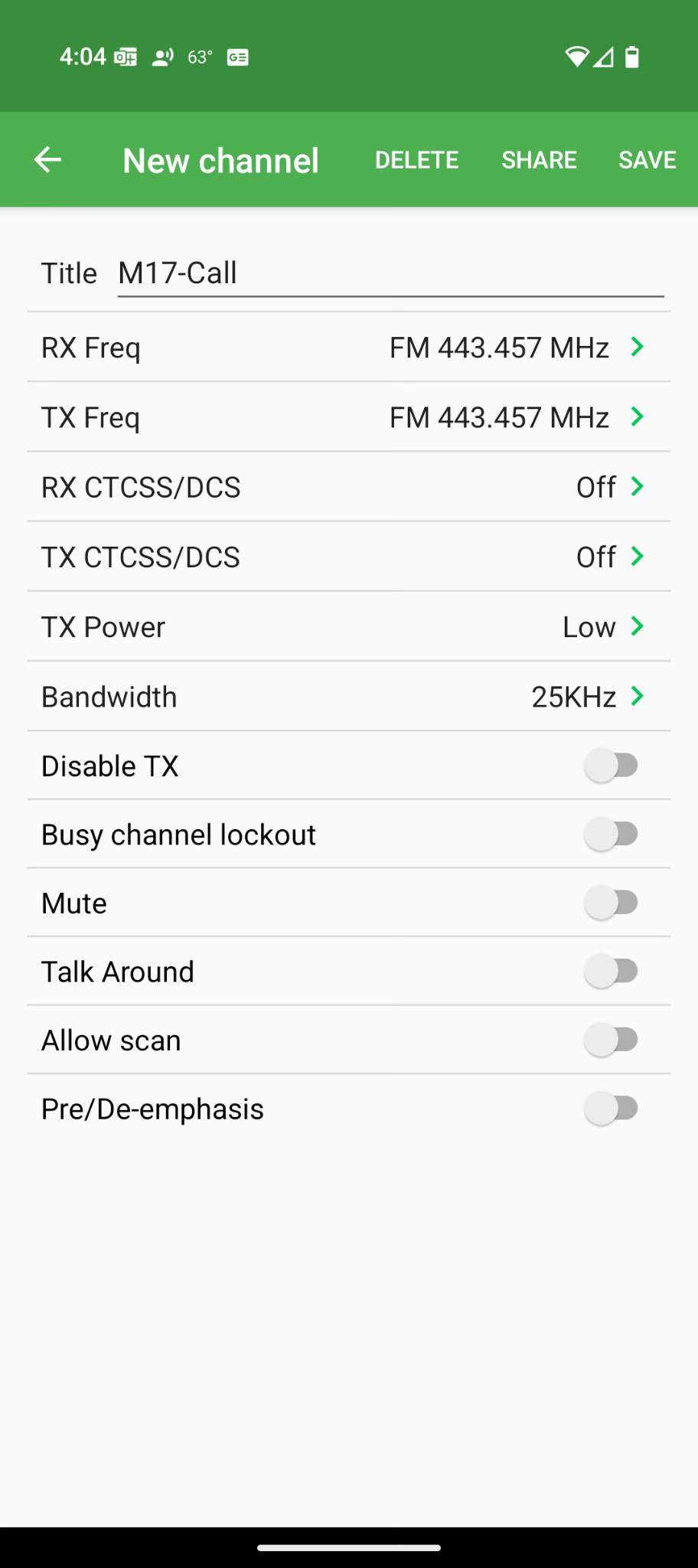Image resolution: width=698 pixels, height=1568 pixels.
Task: Save the new channel
Action: coord(647,160)
